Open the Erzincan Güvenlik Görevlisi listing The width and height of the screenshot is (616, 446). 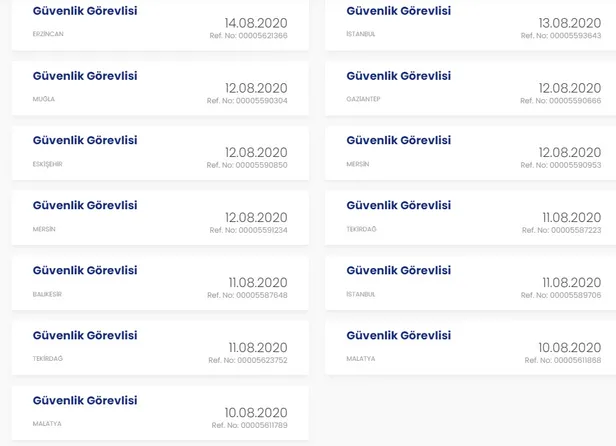(85, 11)
